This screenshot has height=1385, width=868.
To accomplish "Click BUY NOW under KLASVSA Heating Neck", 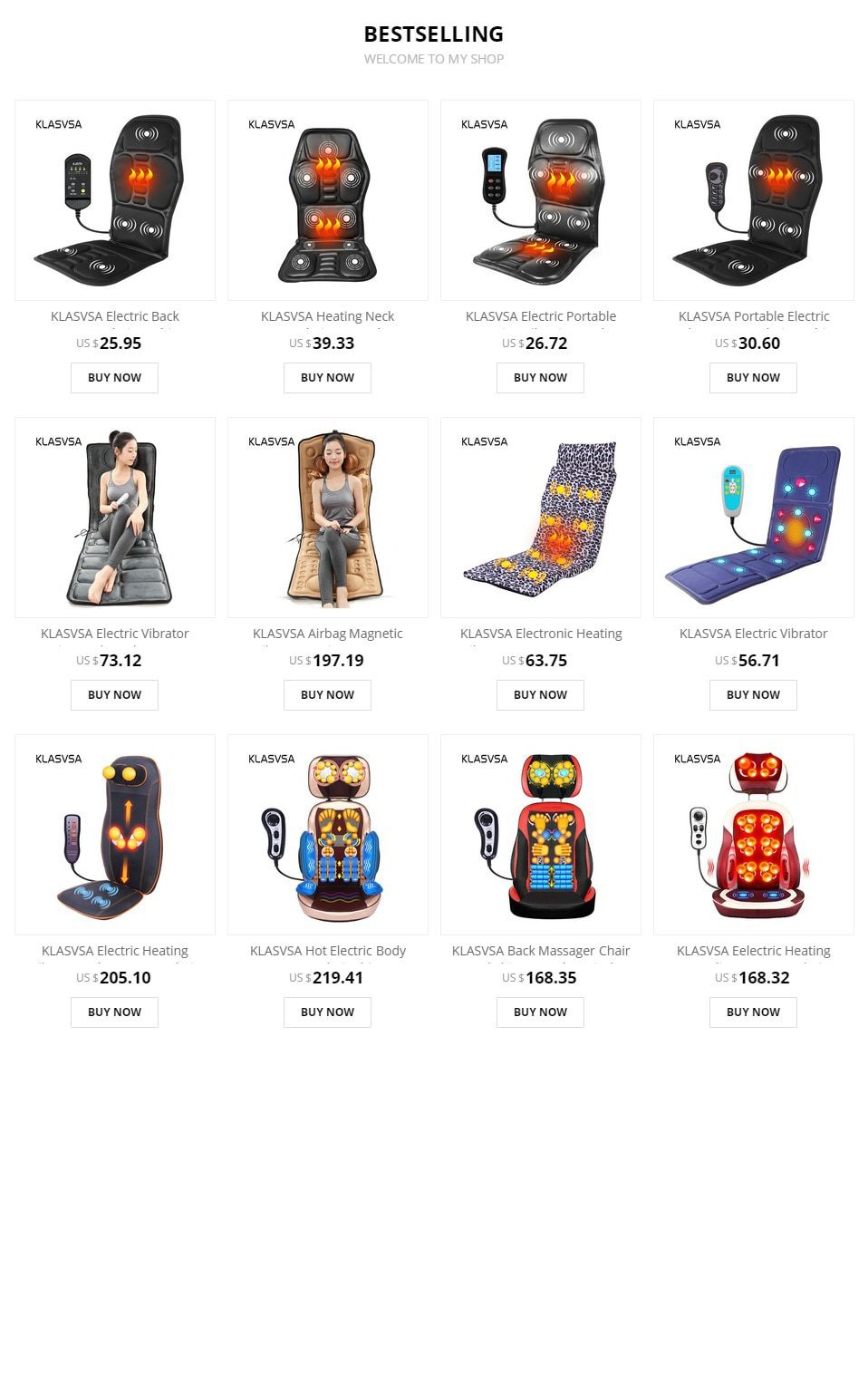I will coord(327,378).
